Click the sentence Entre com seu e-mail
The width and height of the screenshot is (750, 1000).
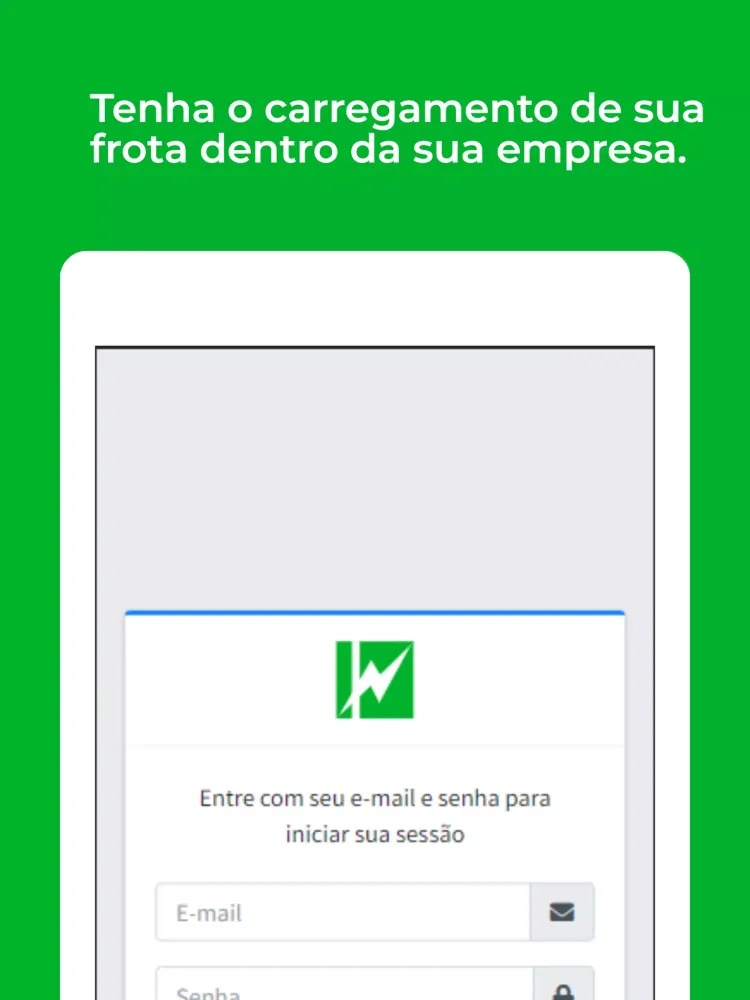point(374,798)
